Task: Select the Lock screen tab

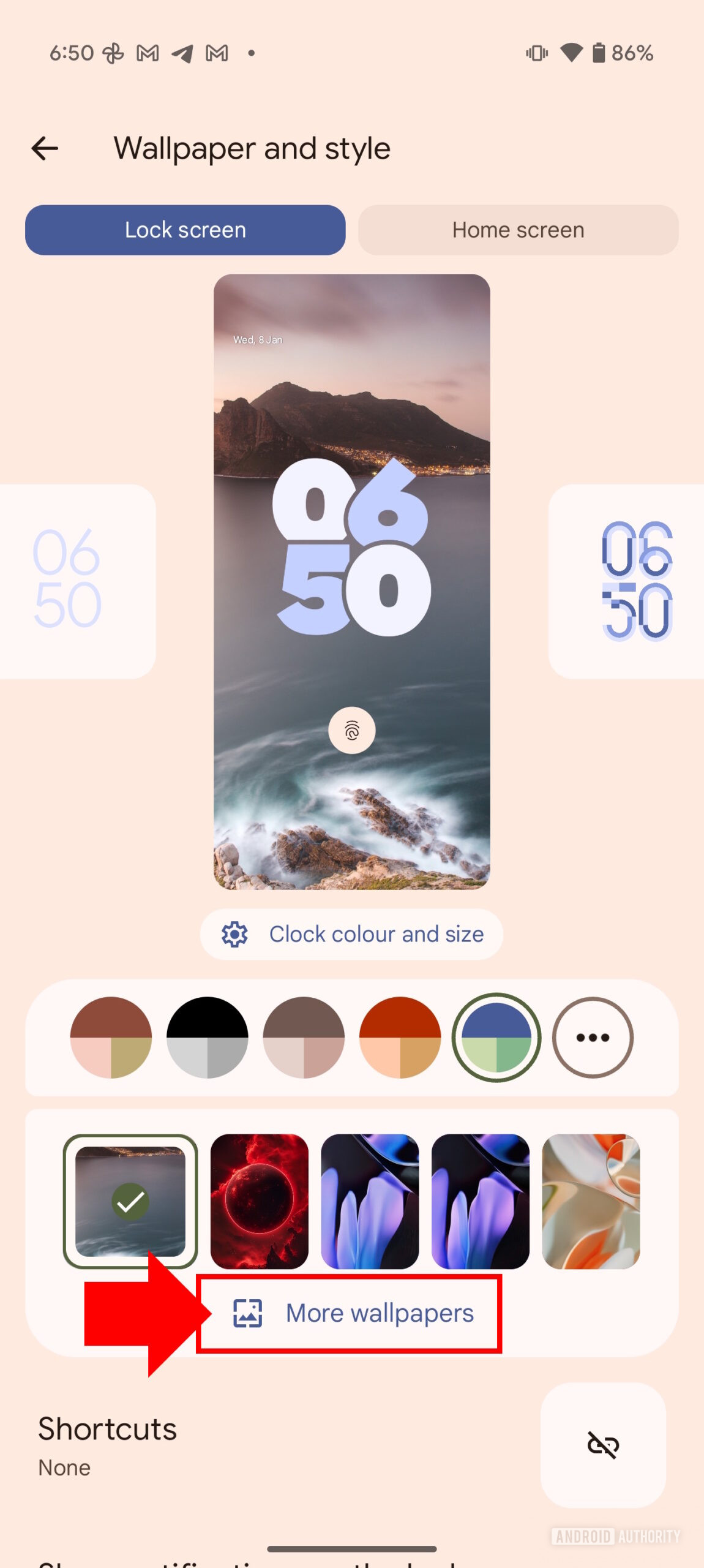Action: [x=185, y=230]
